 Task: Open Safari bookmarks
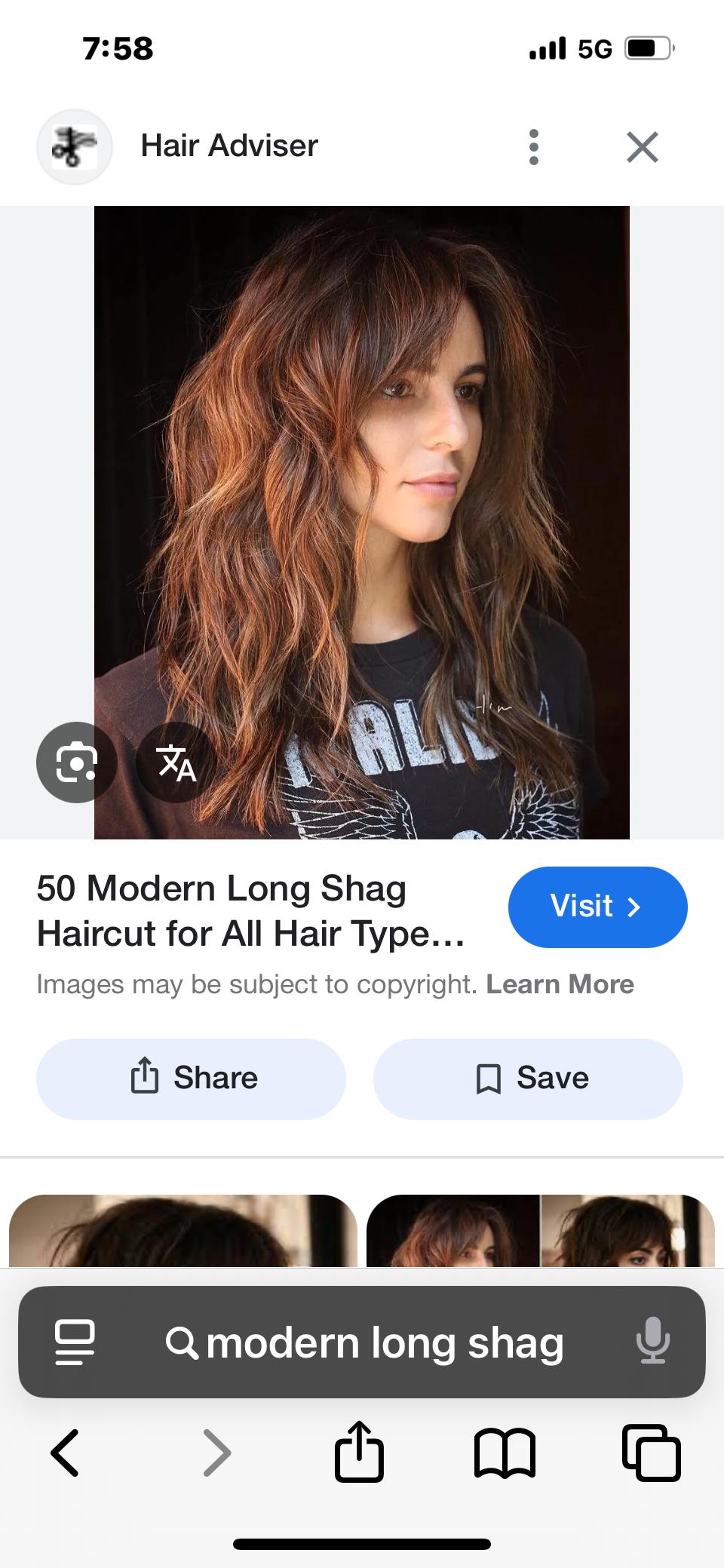505,1453
